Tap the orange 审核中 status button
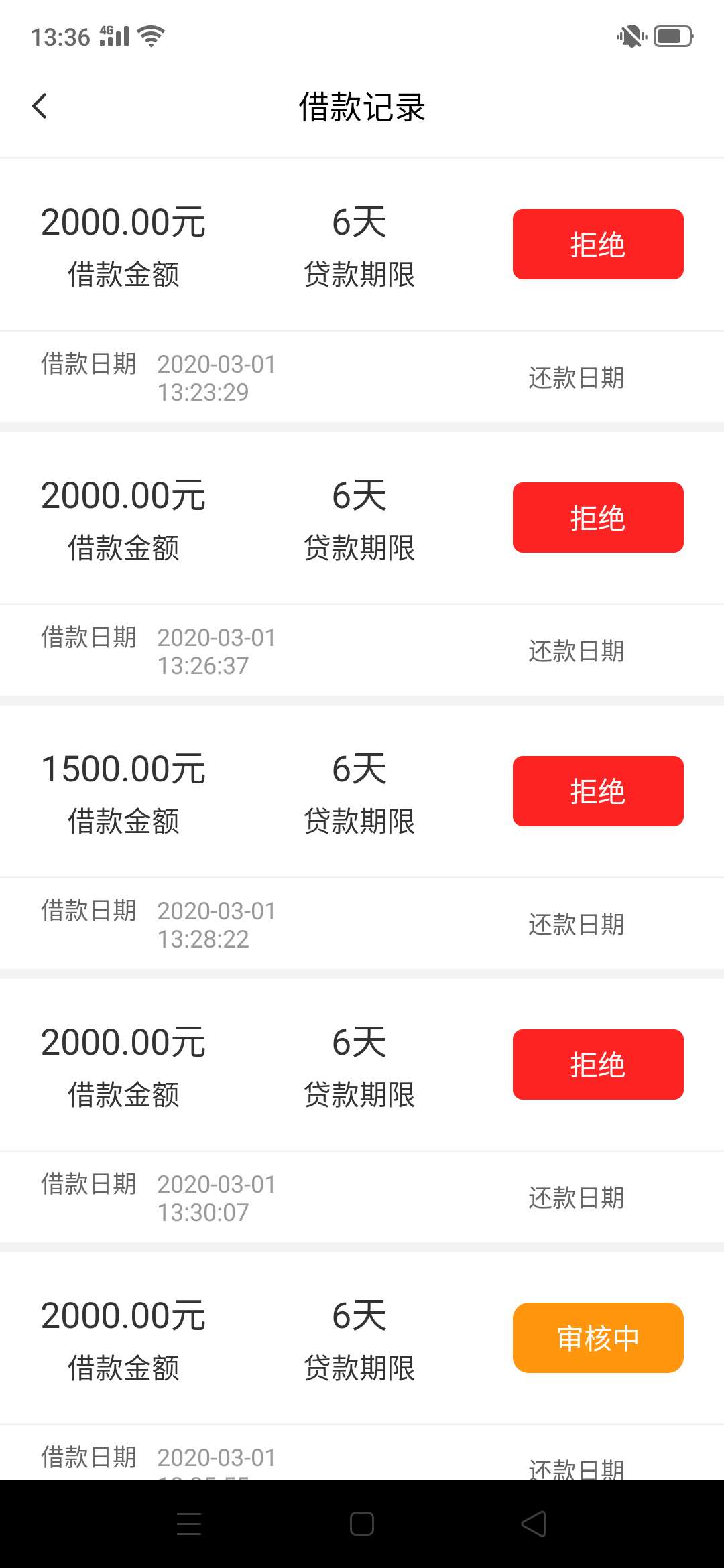 coord(598,1337)
